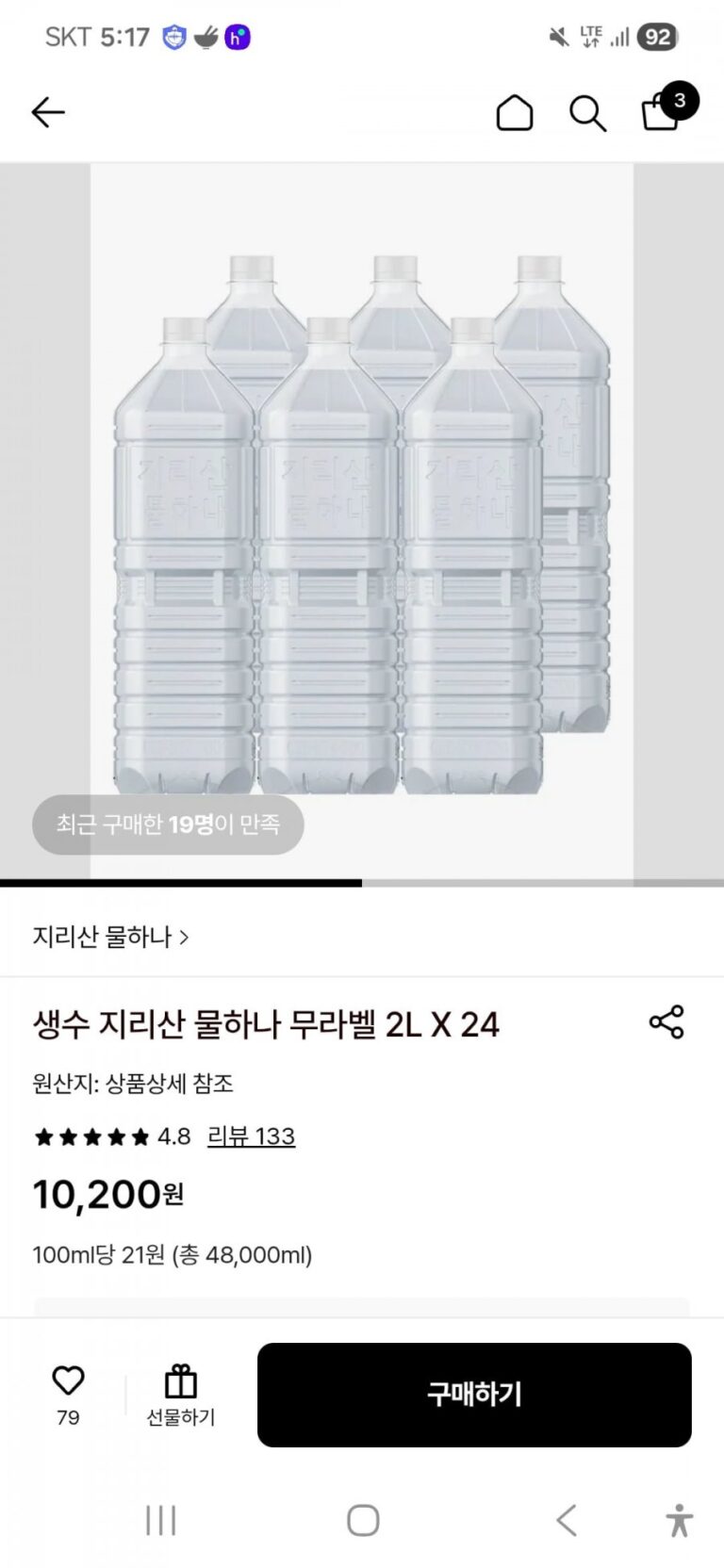Image resolution: width=724 pixels, height=1568 pixels.
Task: Tap 선물하기 to send as gift
Action: click(180, 1395)
